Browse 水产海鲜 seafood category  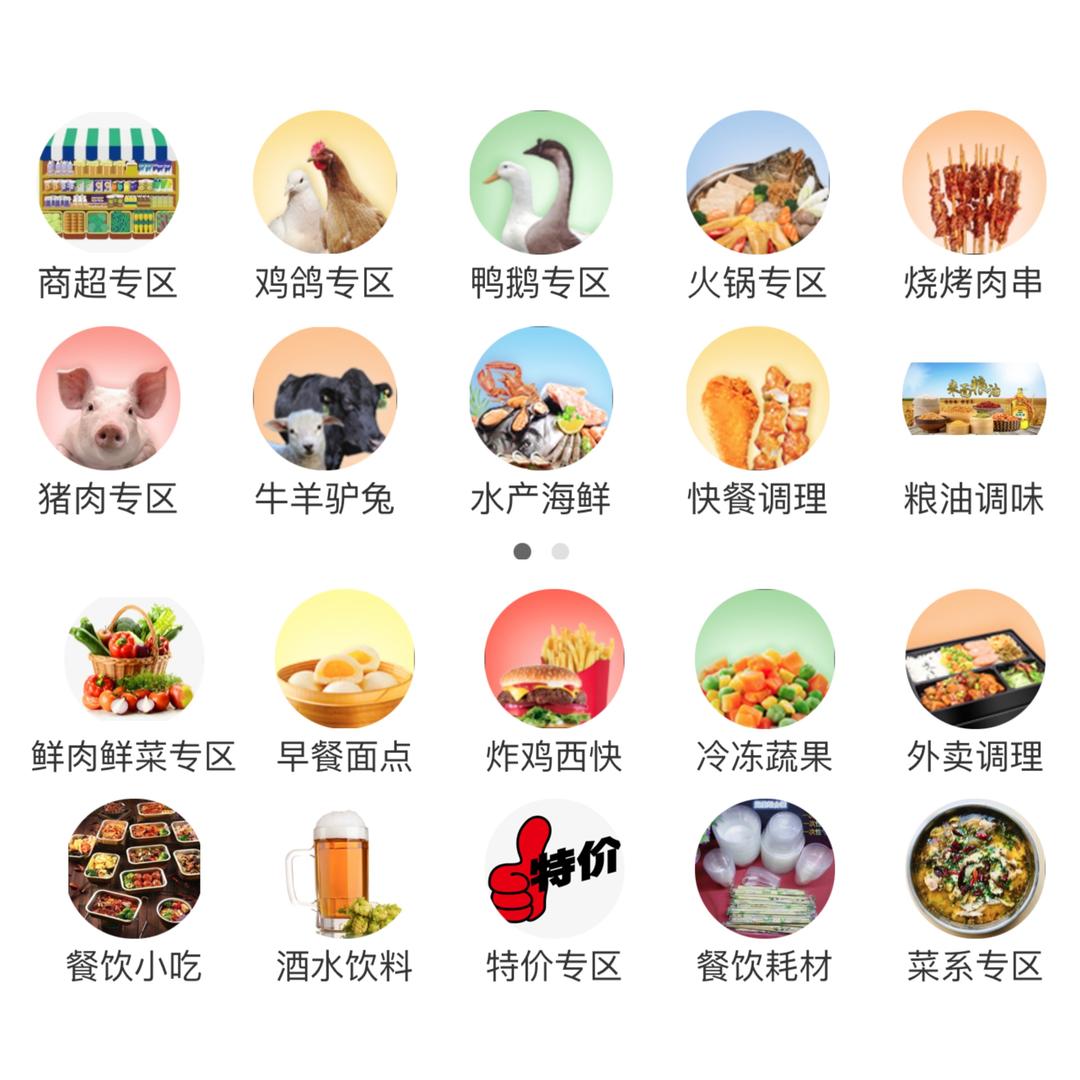point(540,398)
